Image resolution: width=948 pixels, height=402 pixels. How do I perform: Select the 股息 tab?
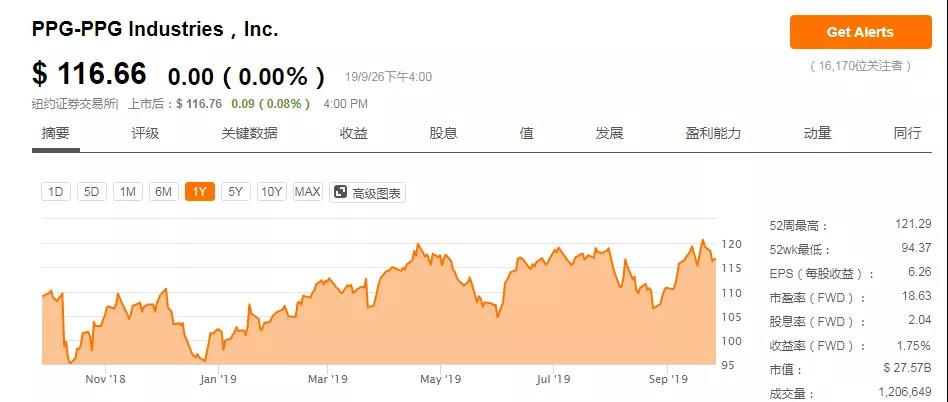[443, 133]
